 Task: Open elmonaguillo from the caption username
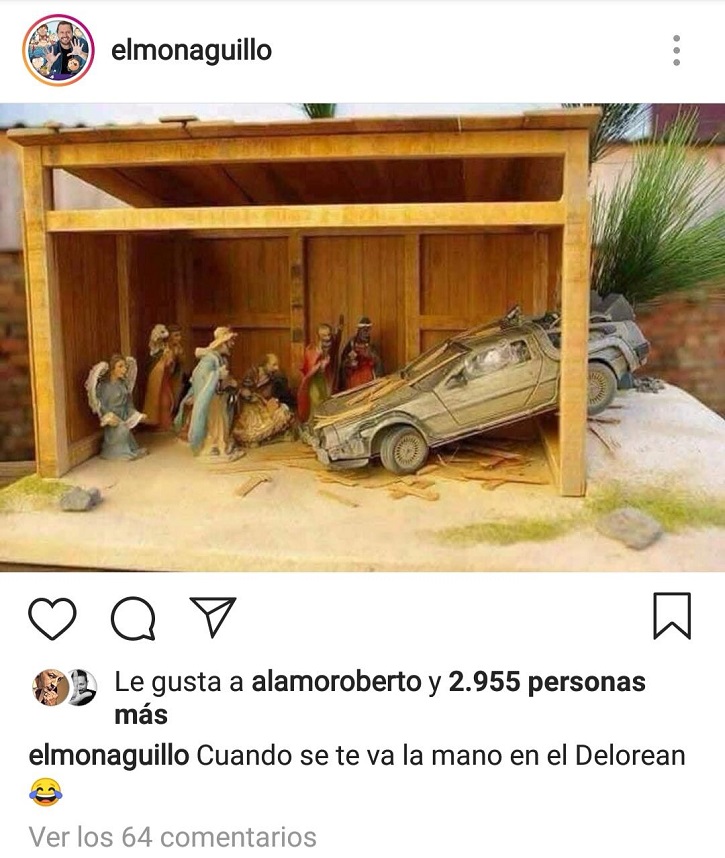pyautogui.click(x=109, y=756)
